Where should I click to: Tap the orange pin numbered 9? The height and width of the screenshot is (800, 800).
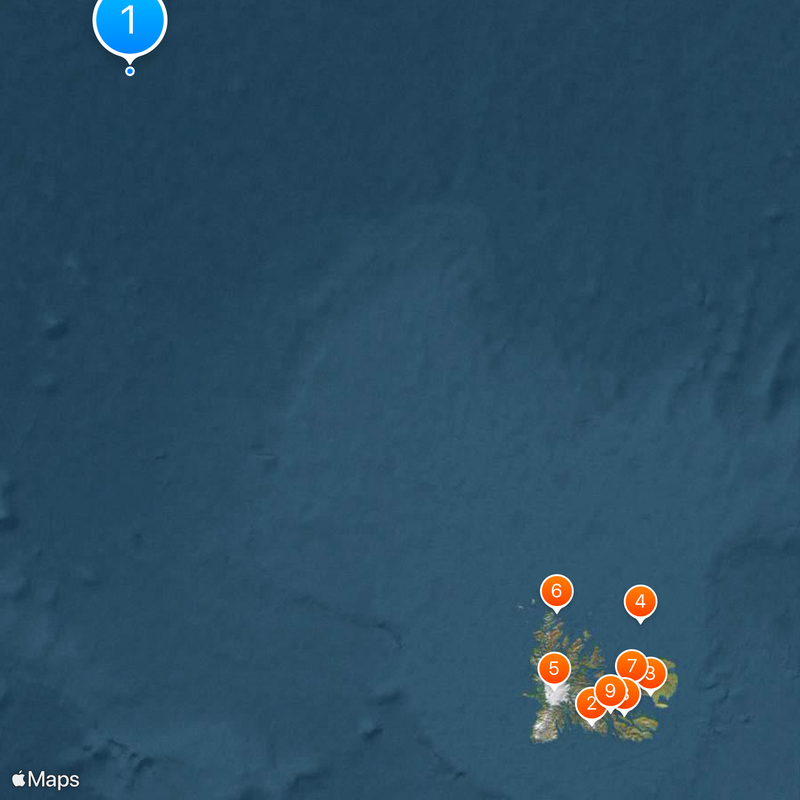tap(609, 691)
